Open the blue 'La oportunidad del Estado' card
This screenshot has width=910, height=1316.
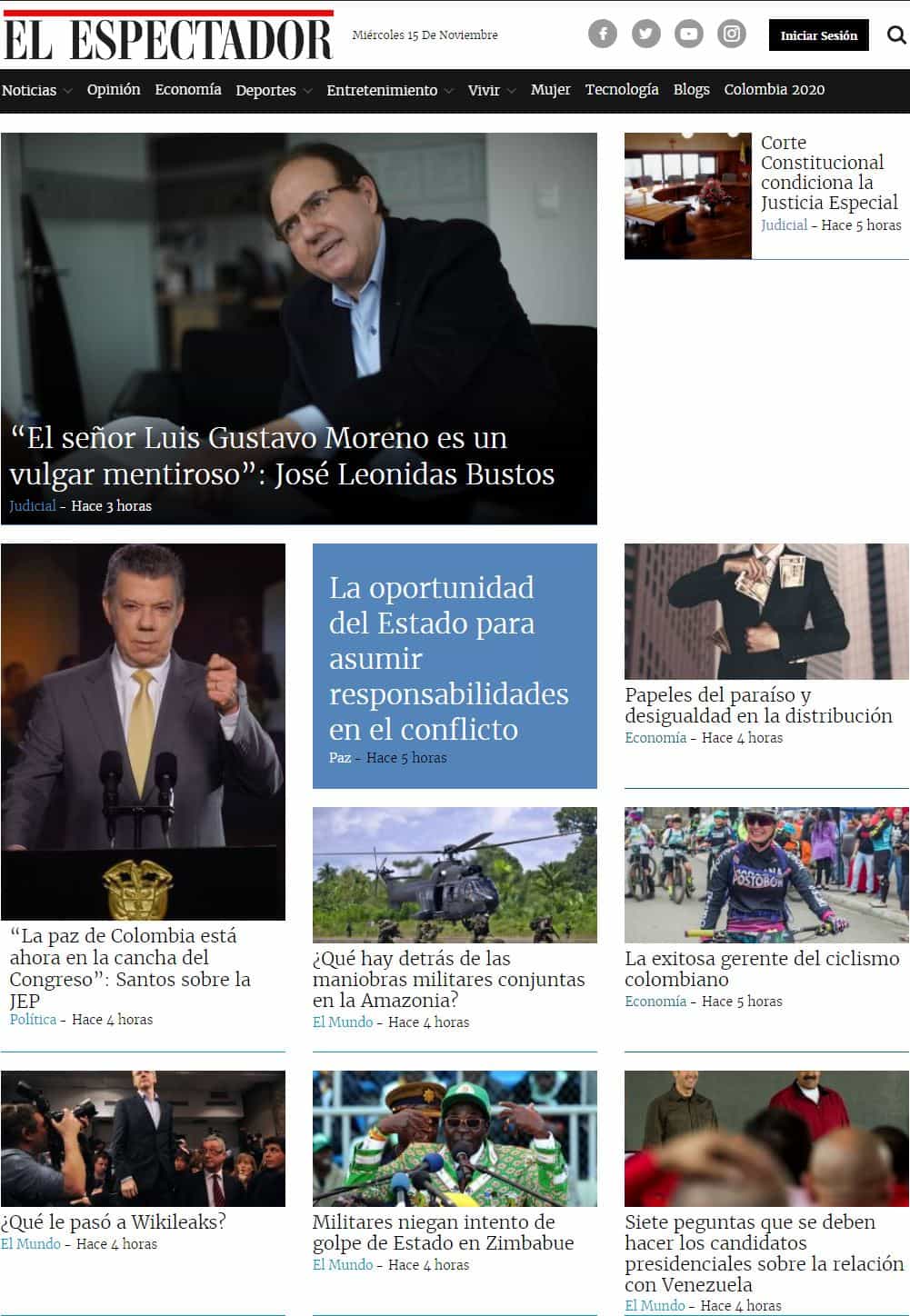pos(448,658)
